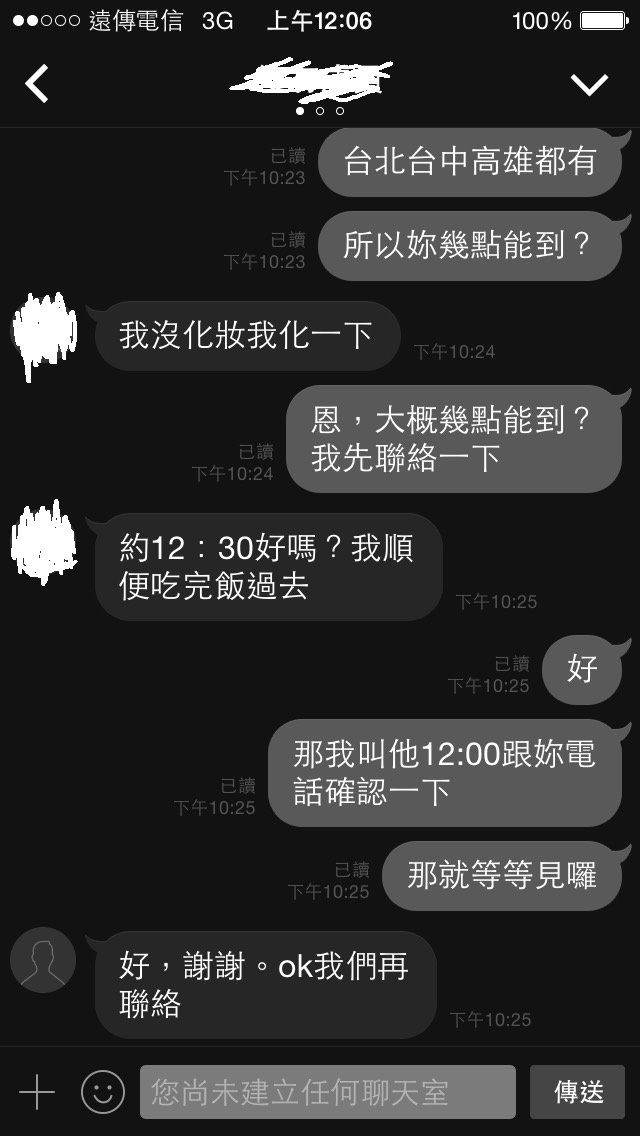Go back using the top-left arrow
Screen dimensions: 640x1136
pos(37,83)
